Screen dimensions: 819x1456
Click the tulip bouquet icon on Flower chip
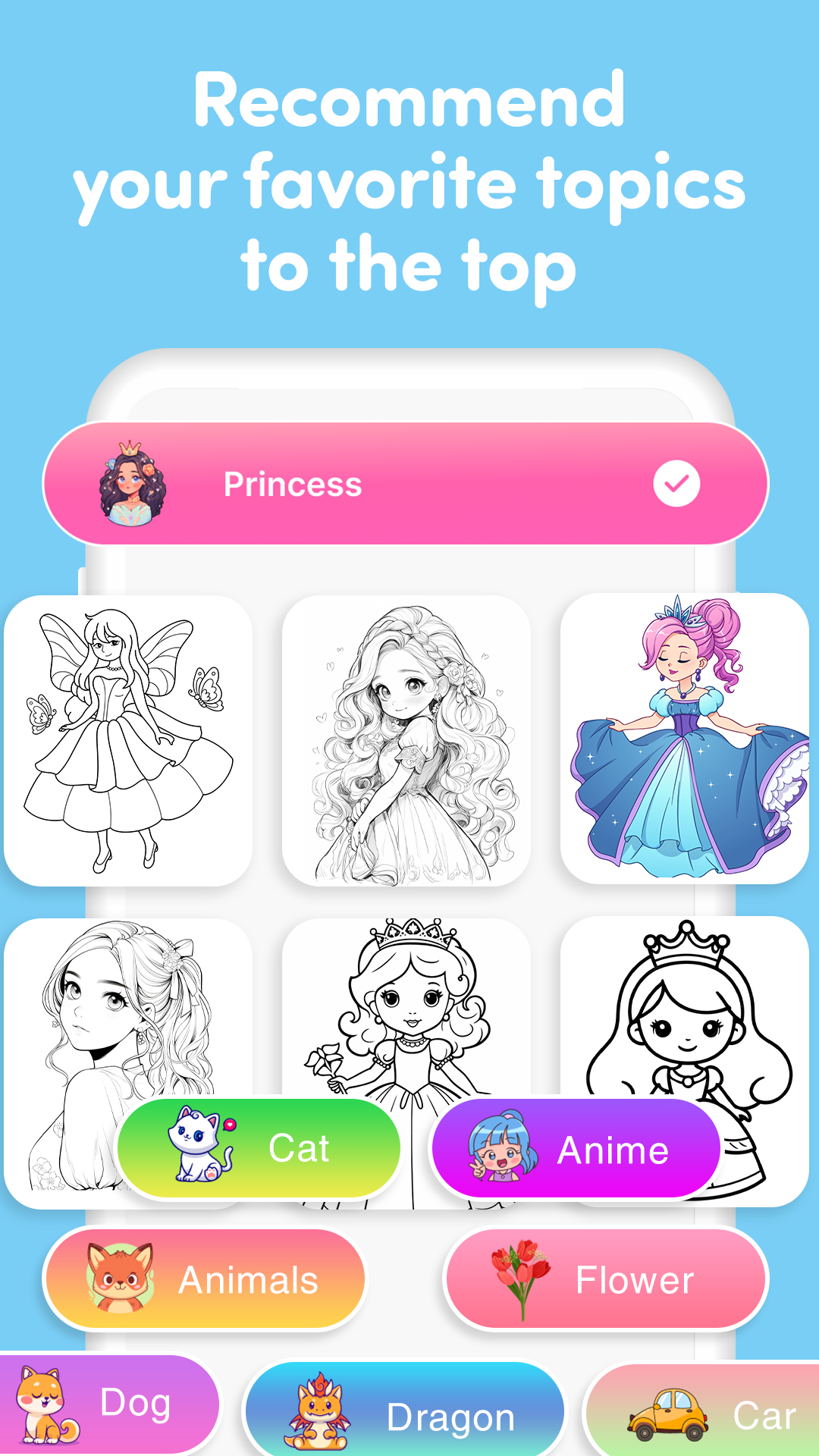click(x=530, y=1279)
